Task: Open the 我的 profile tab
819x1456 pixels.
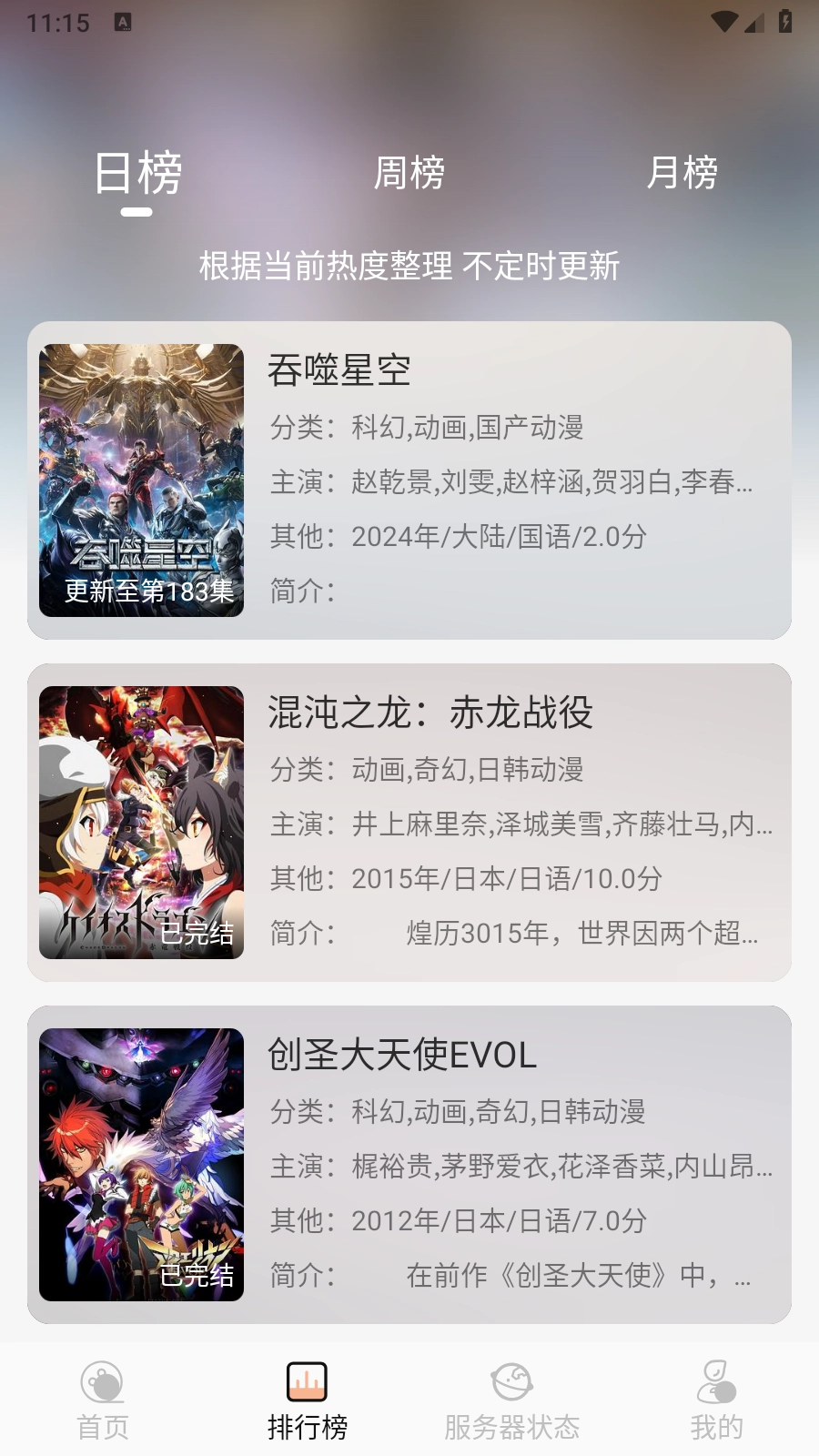Action: point(716,1401)
